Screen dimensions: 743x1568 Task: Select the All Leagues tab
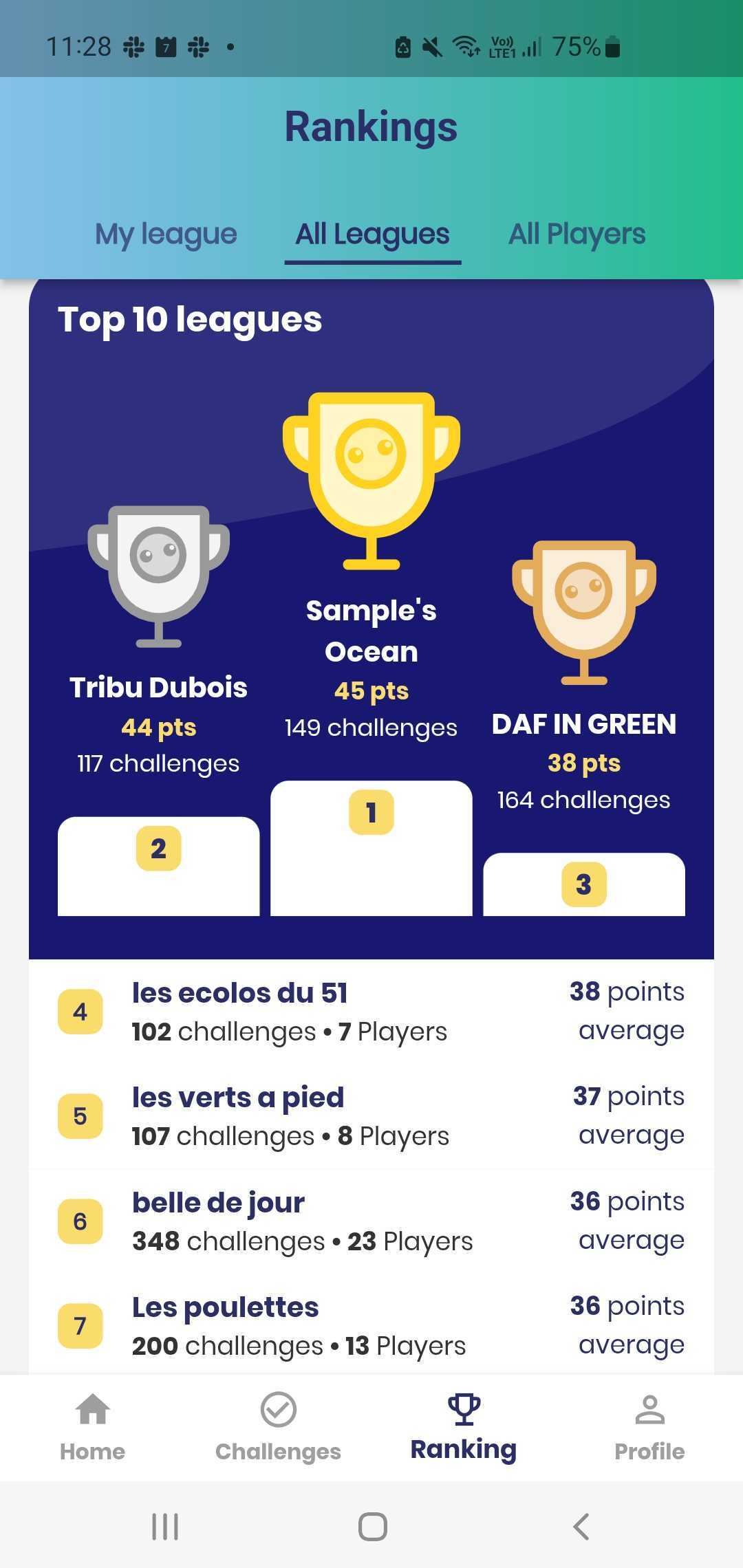click(x=372, y=235)
